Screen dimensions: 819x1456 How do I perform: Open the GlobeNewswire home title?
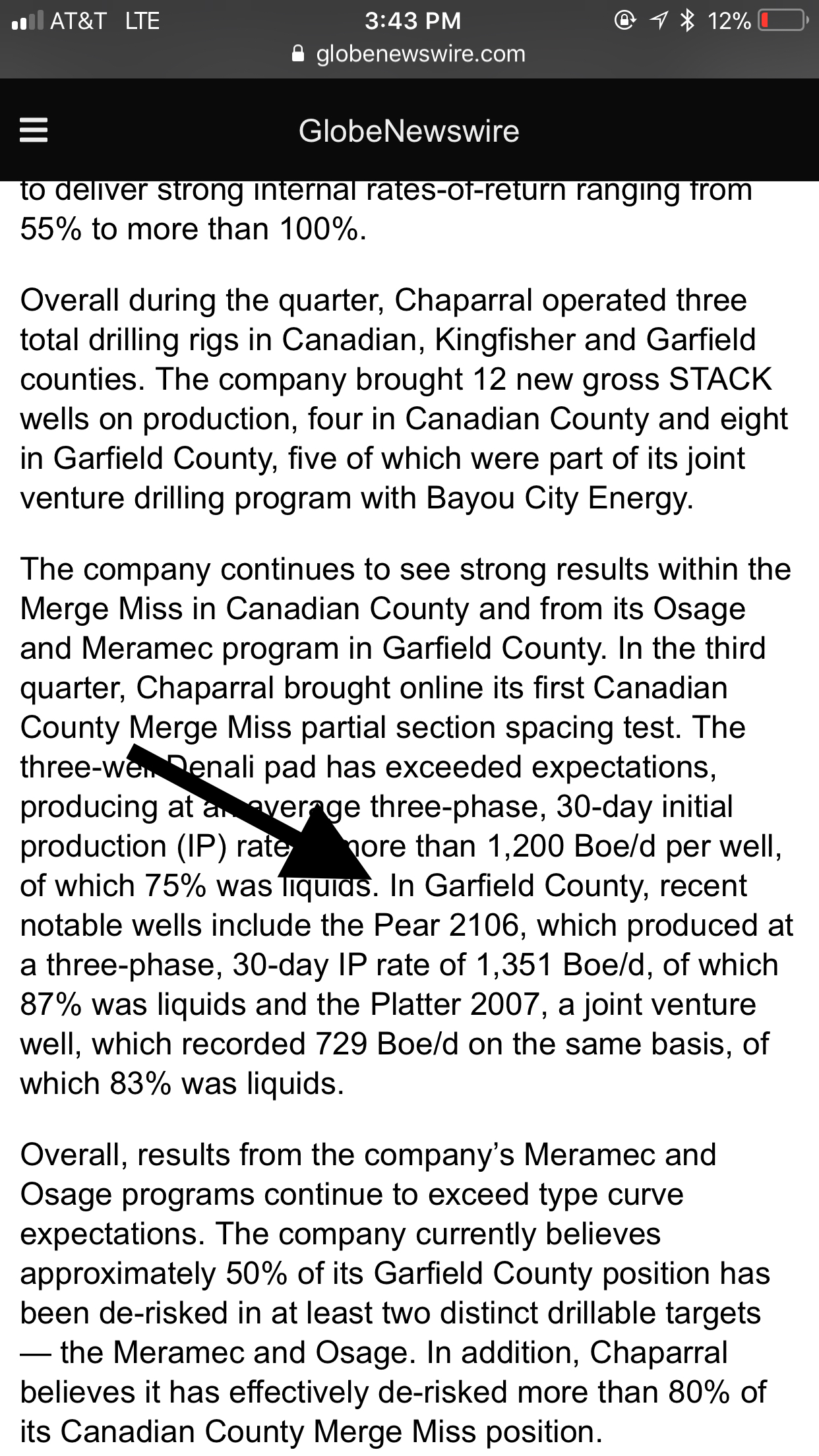(x=409, y=131)
